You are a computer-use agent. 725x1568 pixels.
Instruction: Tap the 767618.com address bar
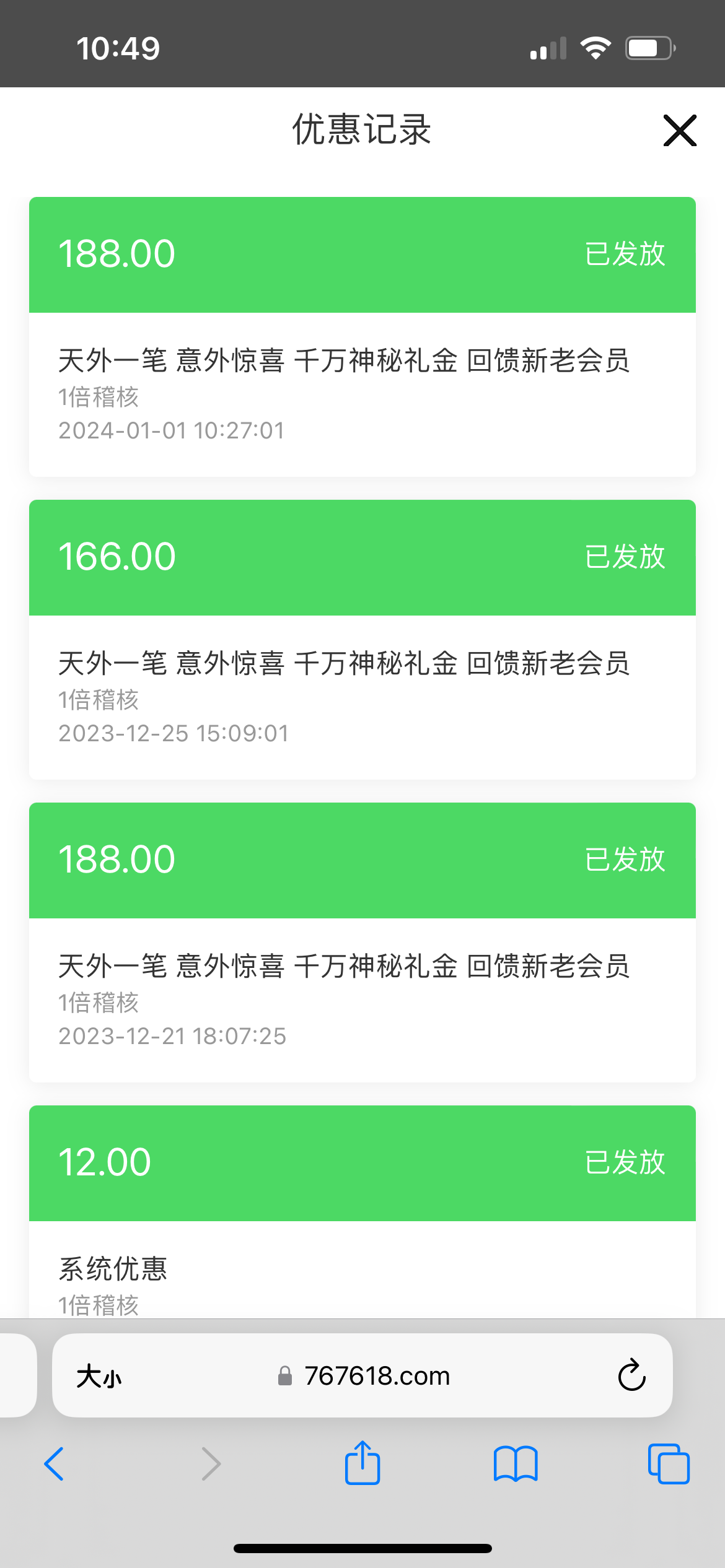tap(376, 1376)
